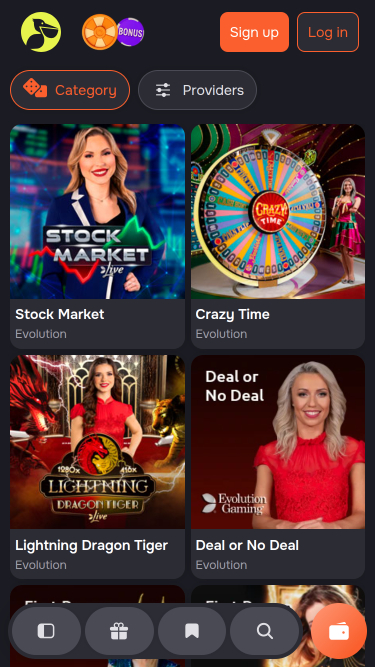
Task: View bookmarked games
Action: click(192, 631)
